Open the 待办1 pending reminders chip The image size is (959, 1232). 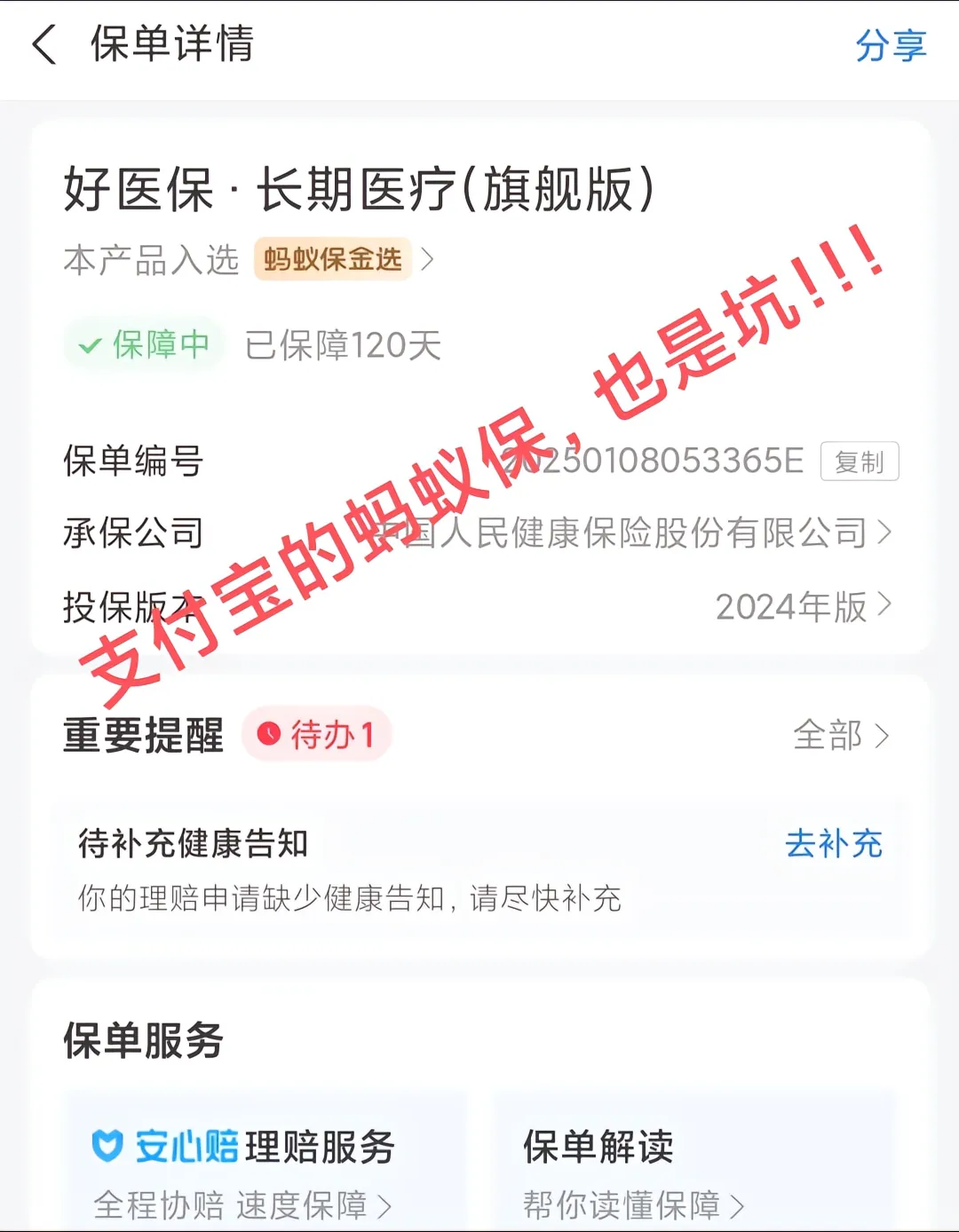(x=317, y=734)
